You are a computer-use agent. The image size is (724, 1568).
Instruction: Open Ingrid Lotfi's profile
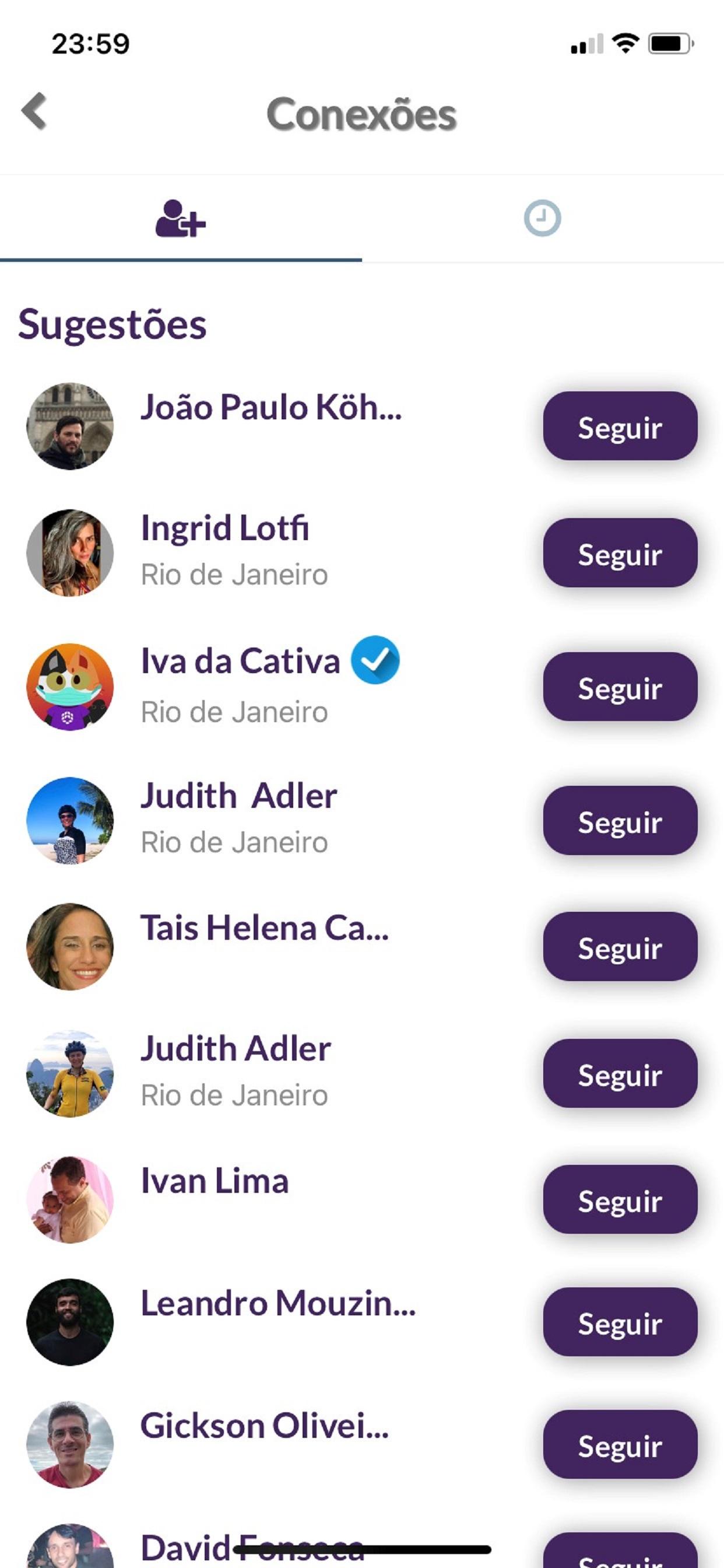(224, 528)
